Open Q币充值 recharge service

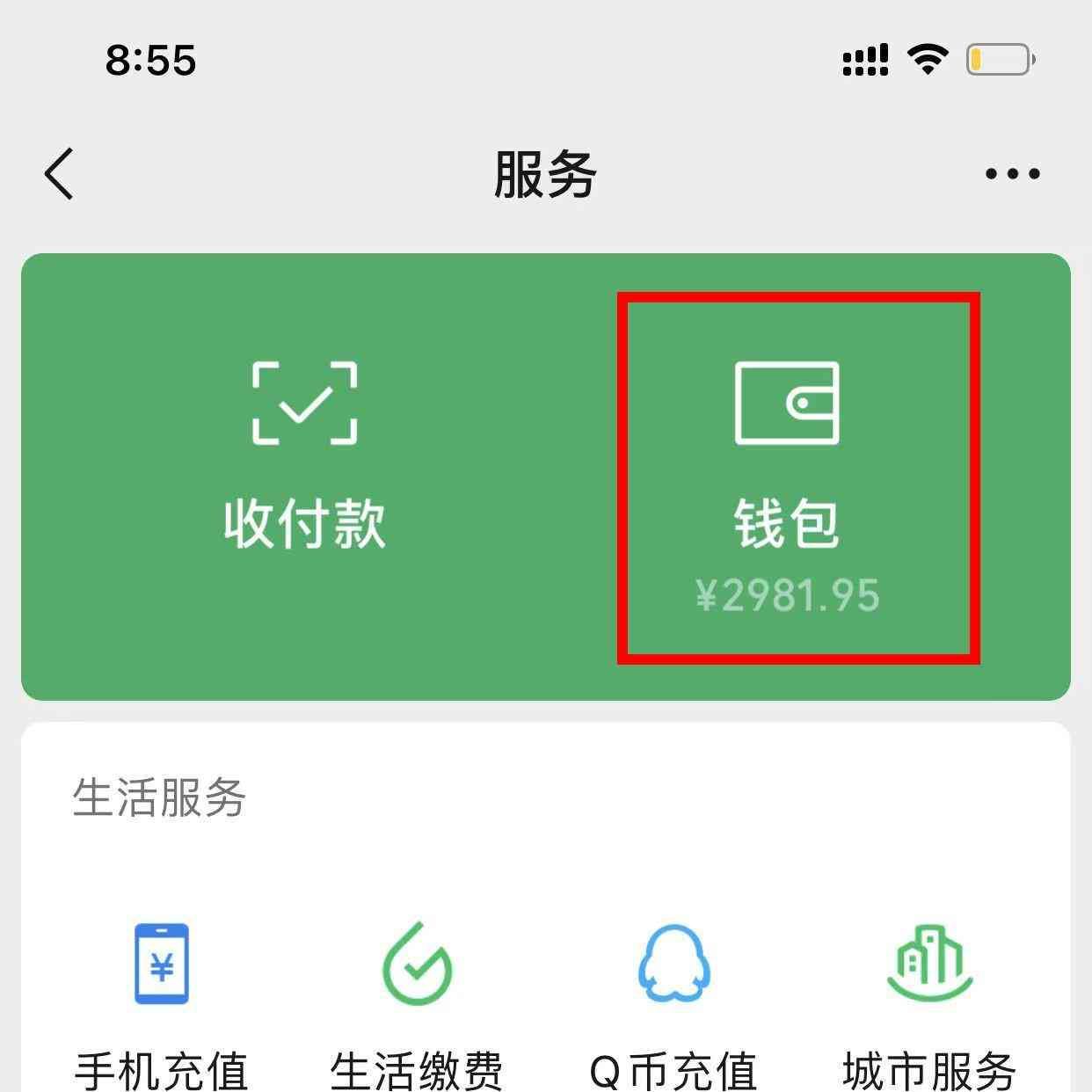tap(673, 1002)
